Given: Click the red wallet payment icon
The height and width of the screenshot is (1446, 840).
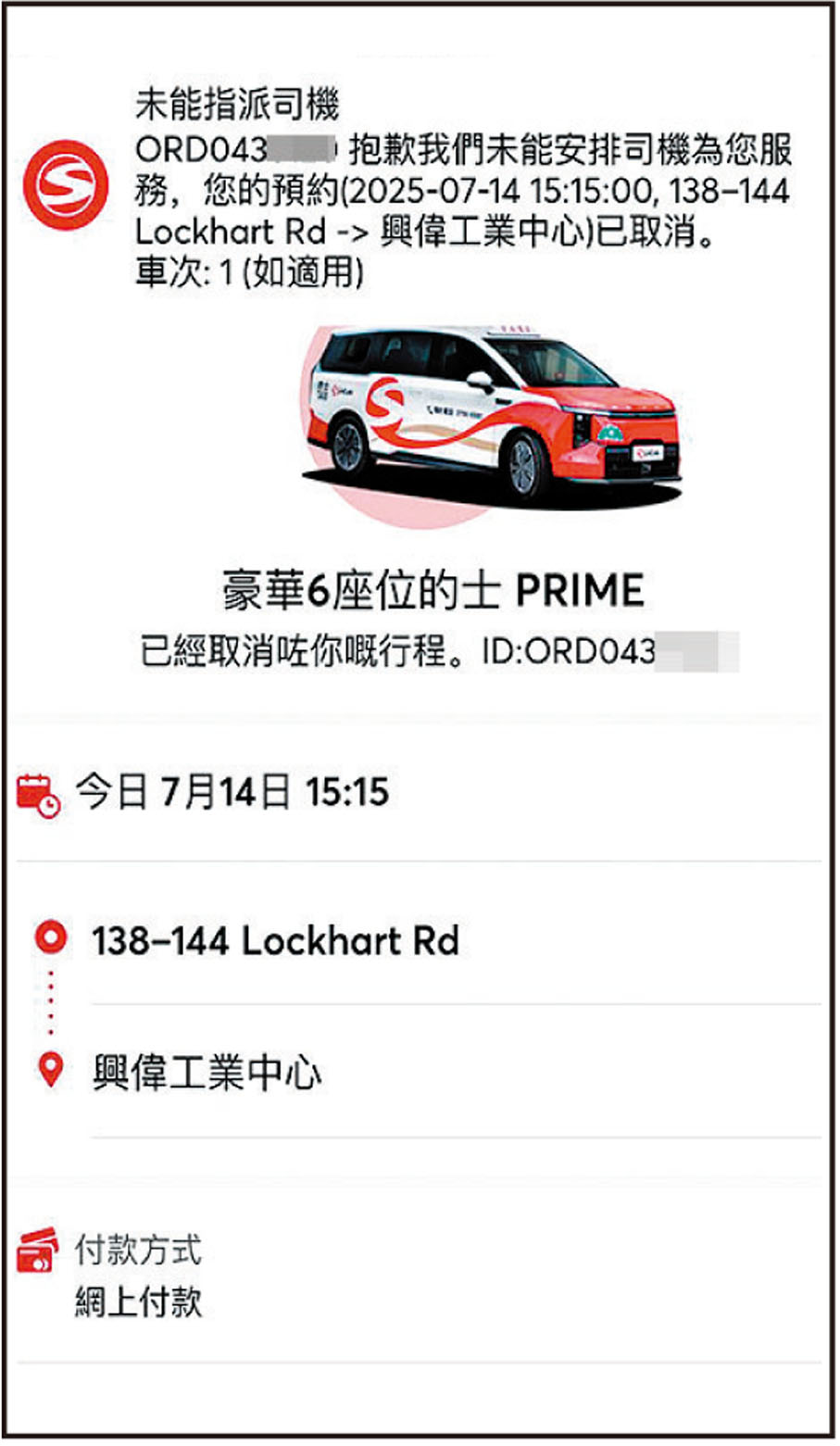Looking at the screenshot, I should pyautogui.click(x=34, y=1251).
